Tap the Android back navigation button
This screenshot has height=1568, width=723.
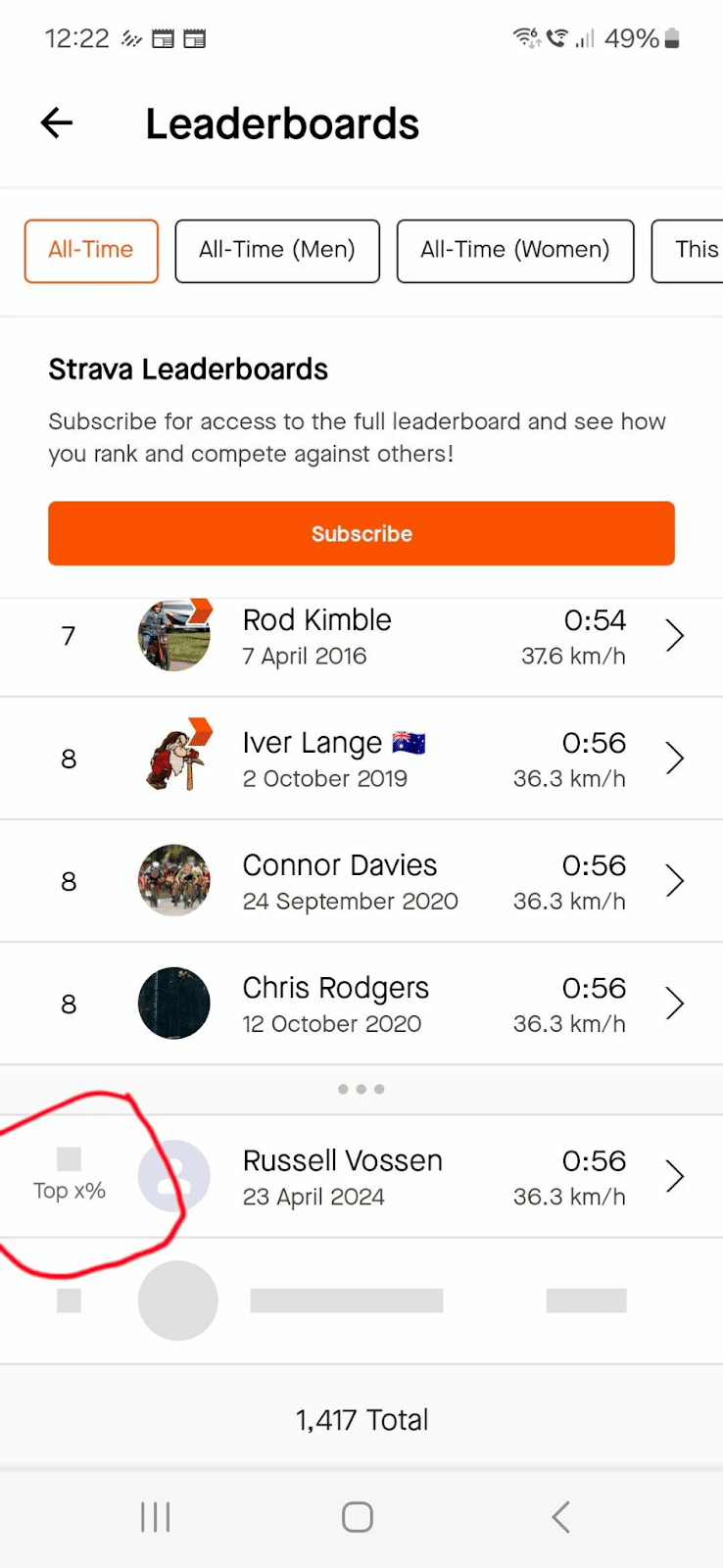click(x=559, y=1515)
